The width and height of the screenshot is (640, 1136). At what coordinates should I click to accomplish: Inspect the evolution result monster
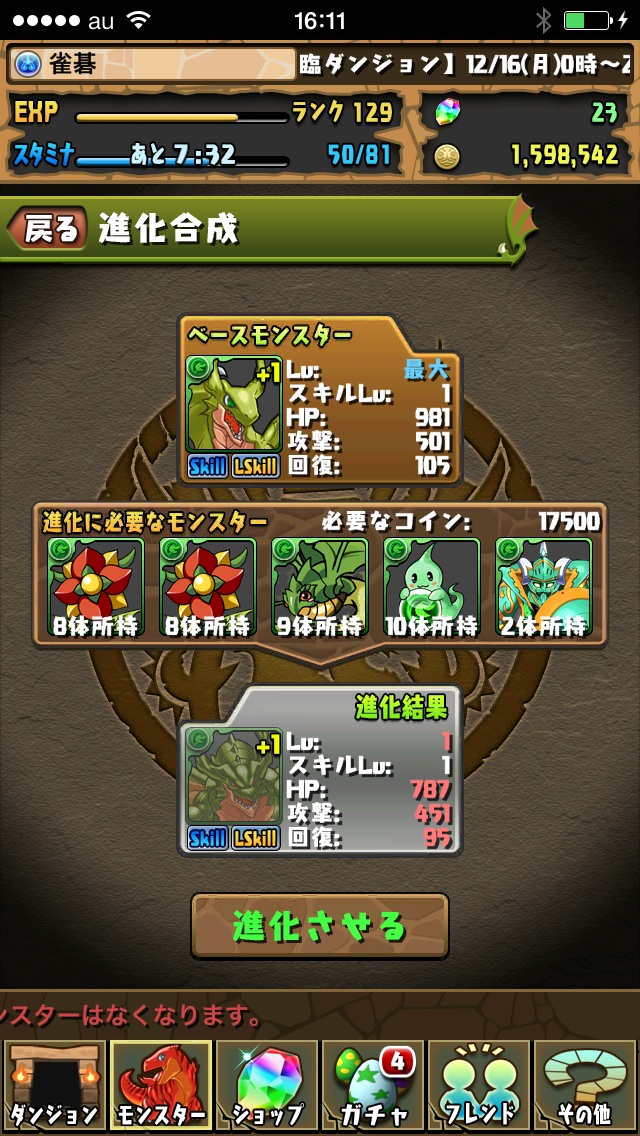click(x=234, y=776)
